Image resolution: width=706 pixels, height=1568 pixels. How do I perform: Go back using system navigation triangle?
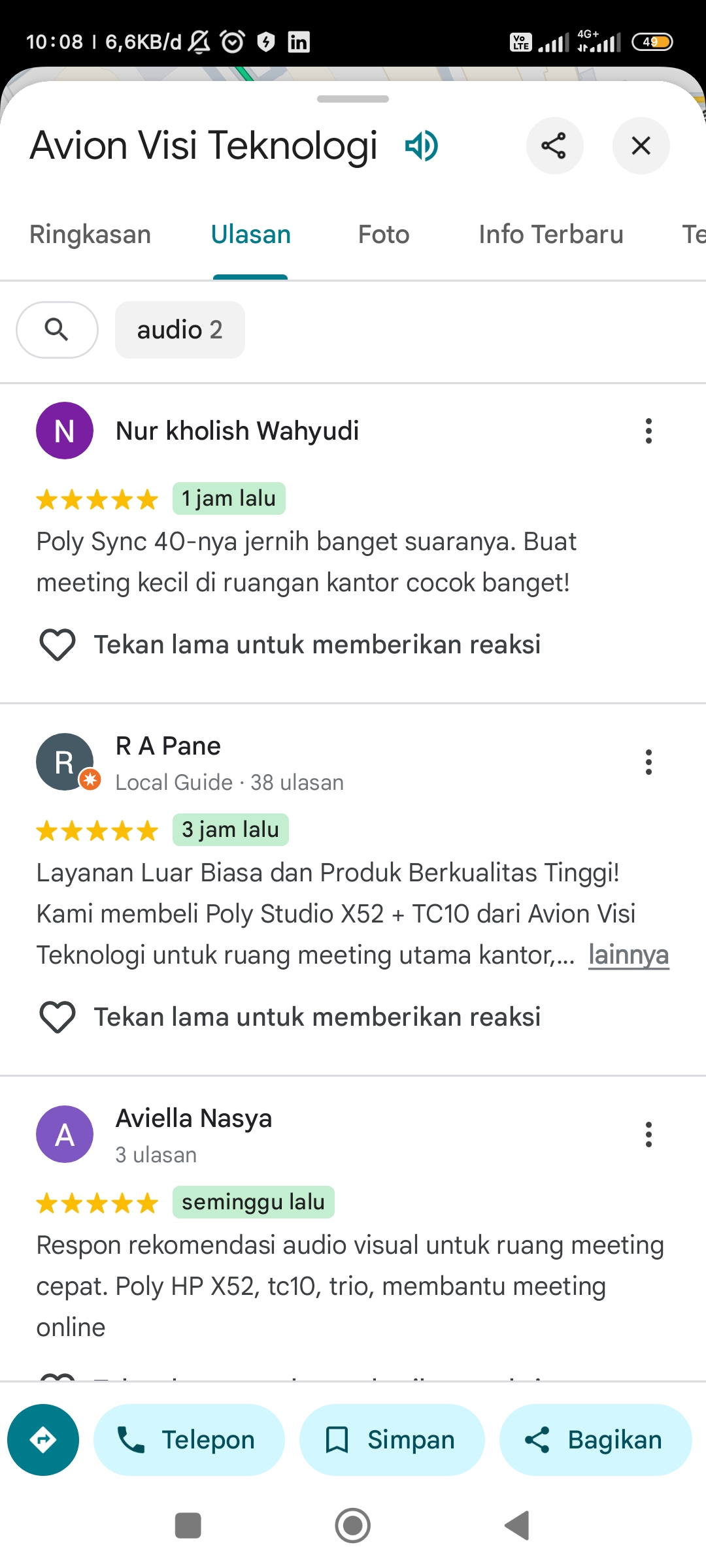517,1526
